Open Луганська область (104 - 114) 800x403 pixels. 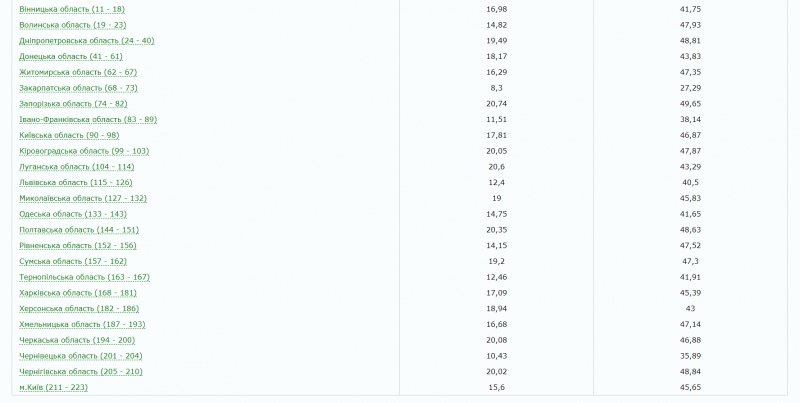pos(77,167)
